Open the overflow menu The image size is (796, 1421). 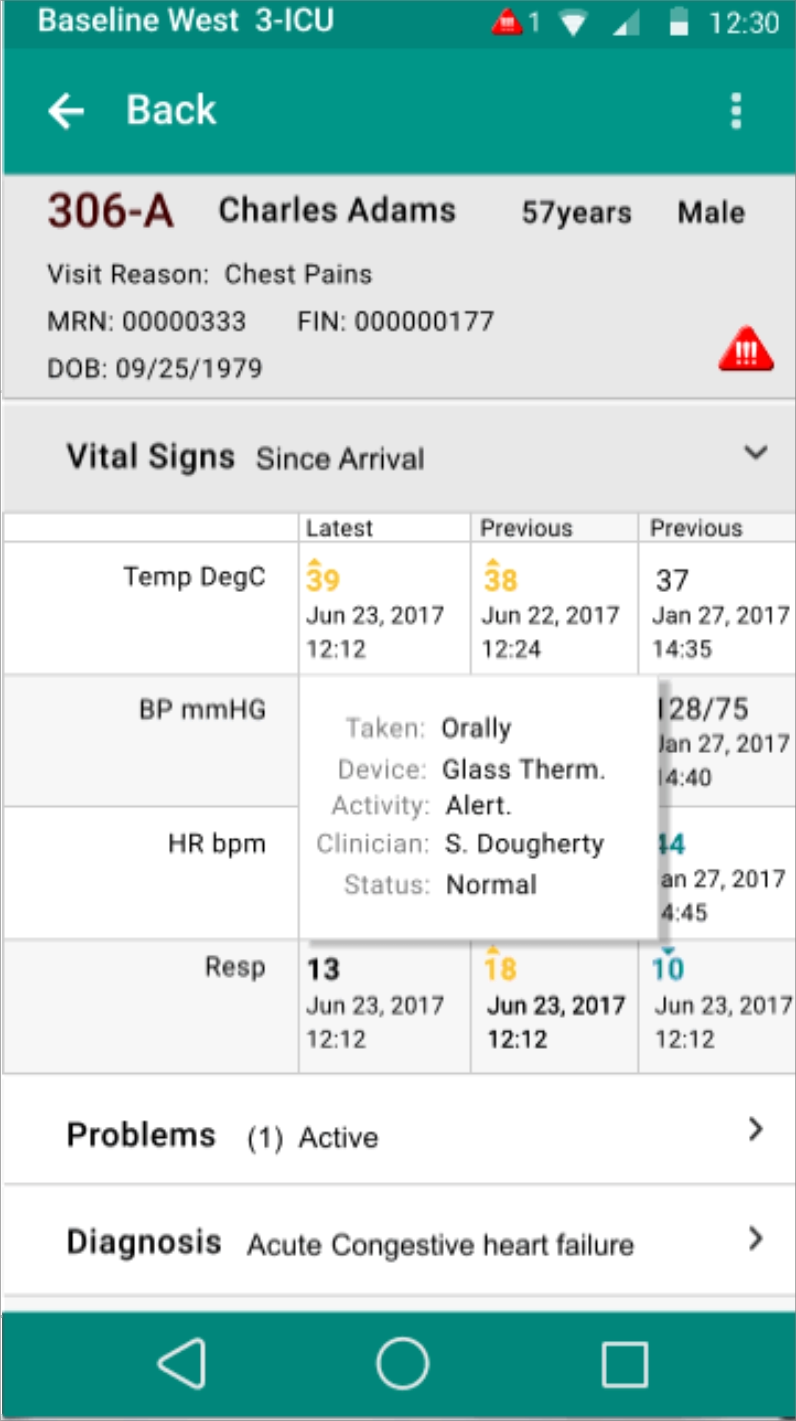736,111
